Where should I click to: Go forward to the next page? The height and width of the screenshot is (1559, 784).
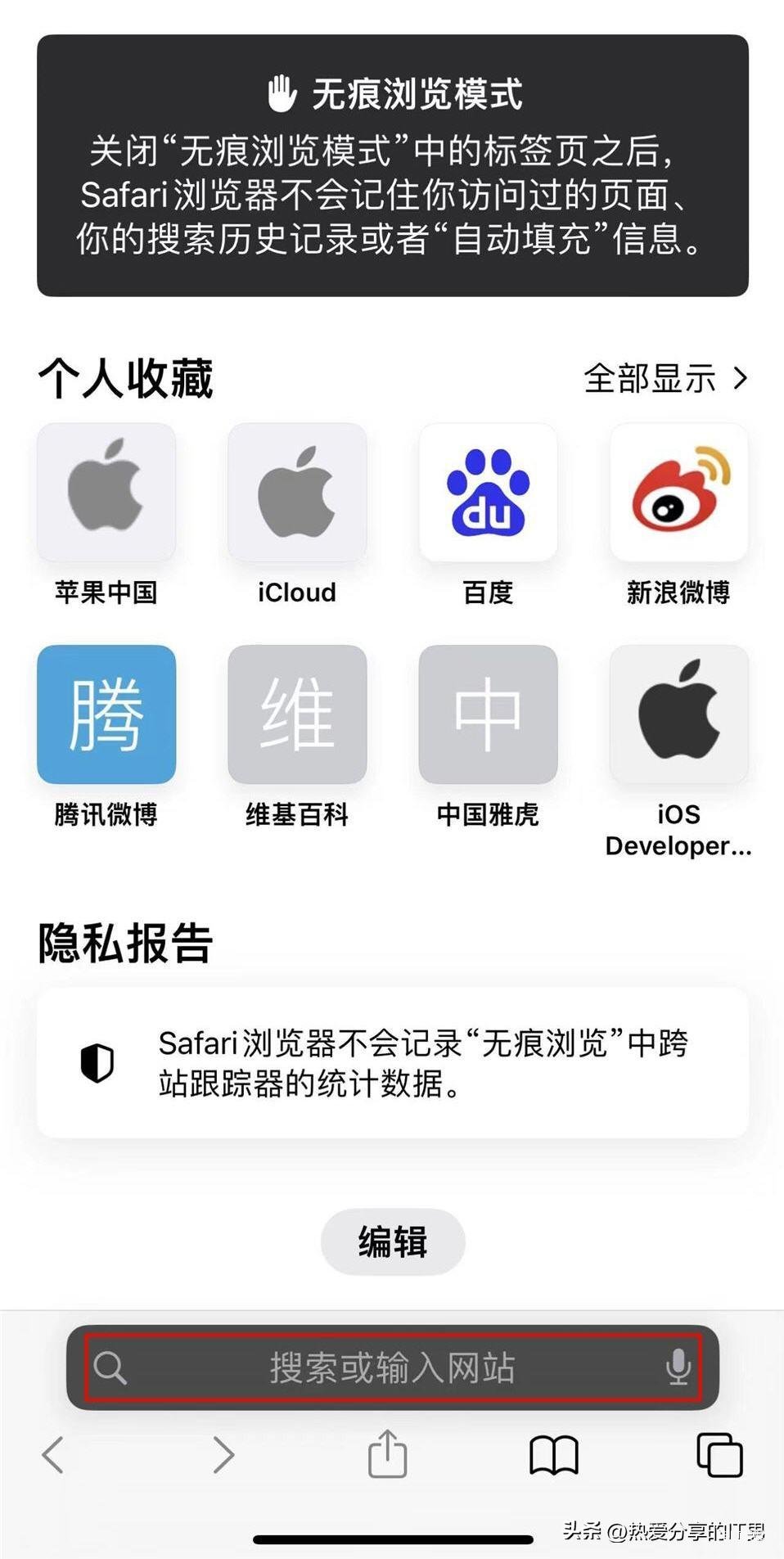[223, 1454]
